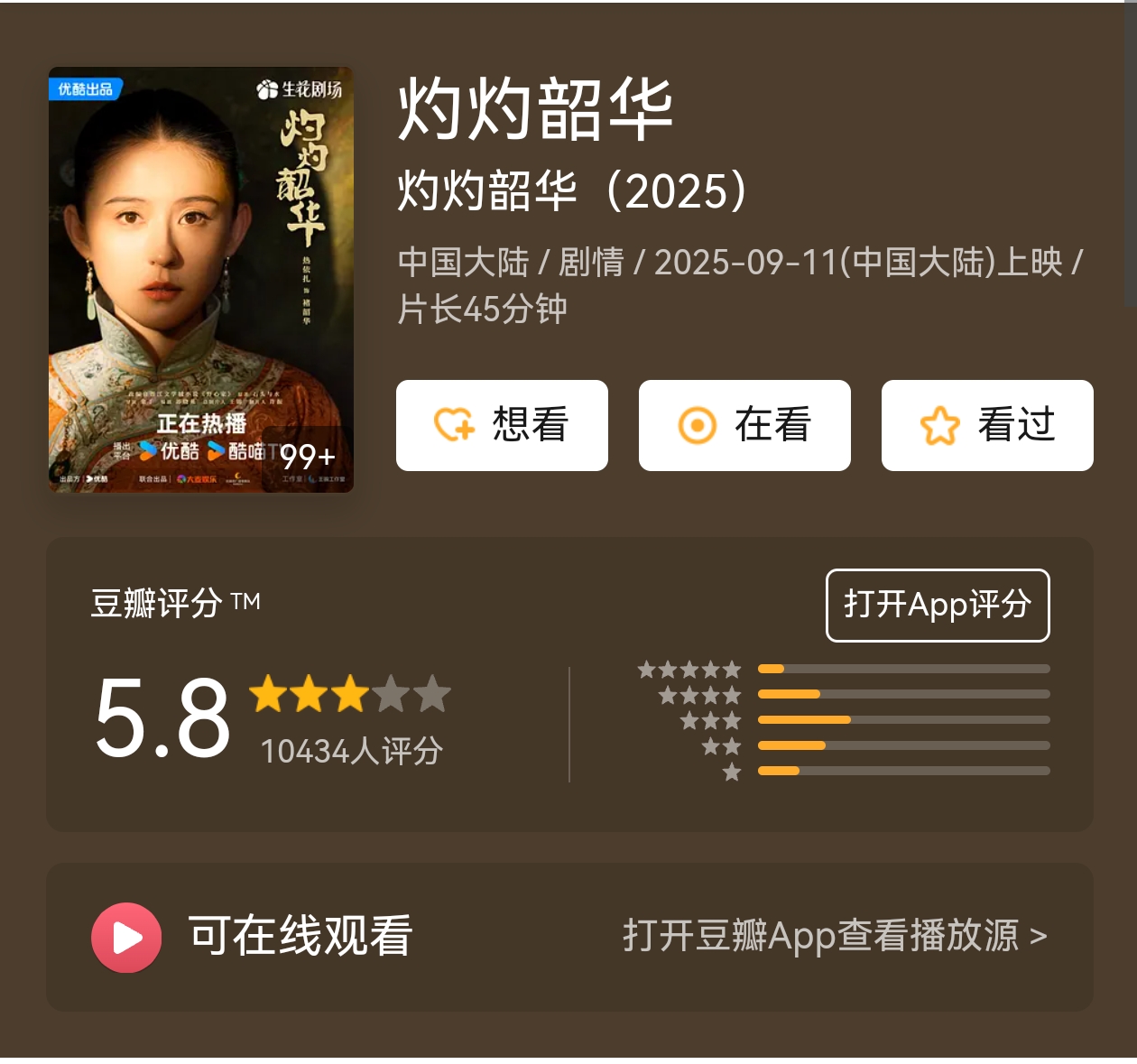Screen dimensions: 1137x1064
Task: Tap the red play icon for 可在线观看
Action: coord(126,938)
